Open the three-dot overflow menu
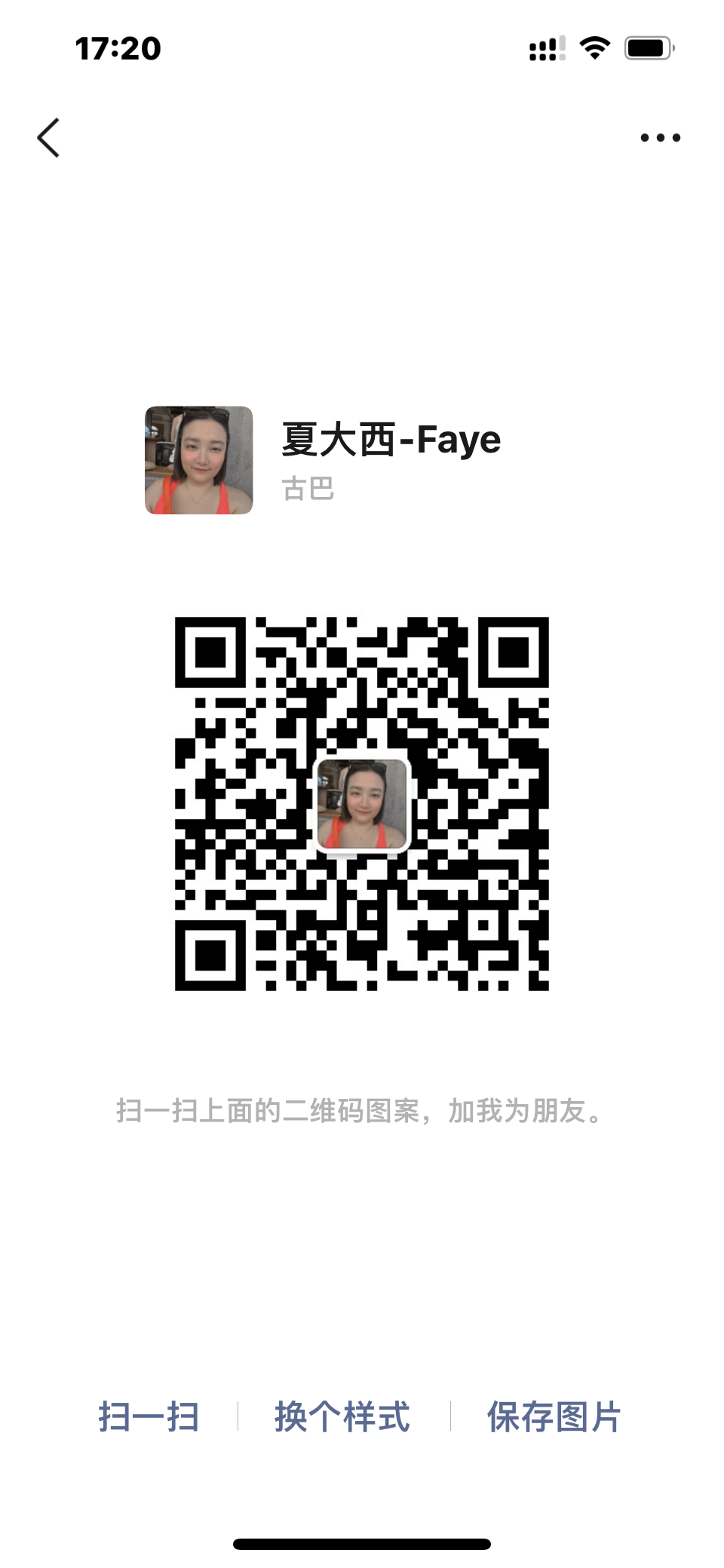 point(660,138)
